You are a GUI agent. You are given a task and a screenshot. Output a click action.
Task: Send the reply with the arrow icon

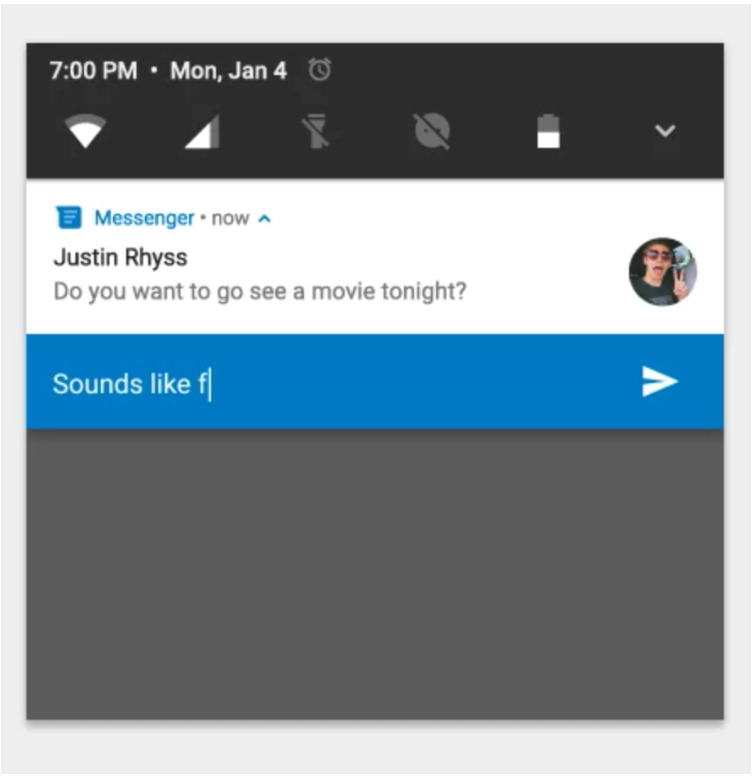click(x=659, y=382)
